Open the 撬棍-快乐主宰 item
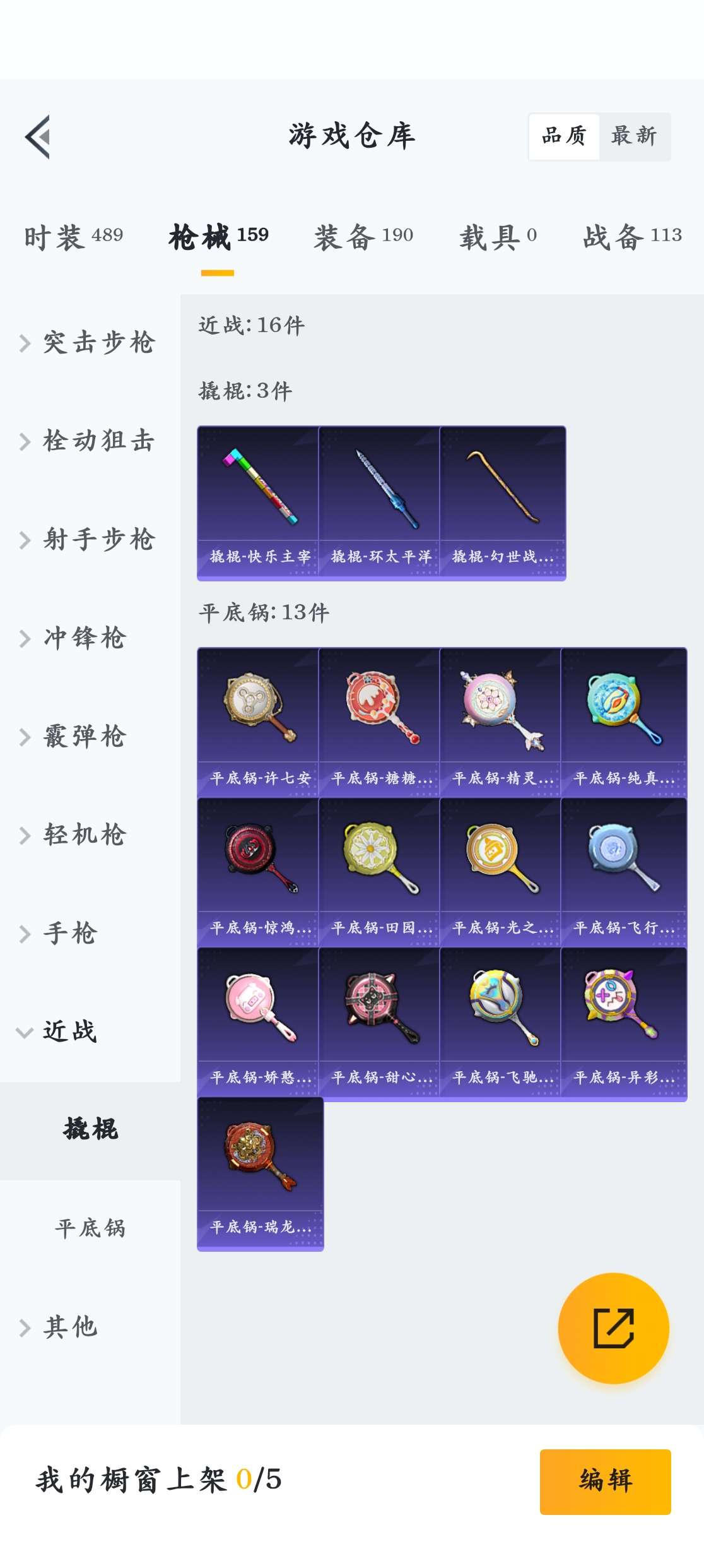 258,502
